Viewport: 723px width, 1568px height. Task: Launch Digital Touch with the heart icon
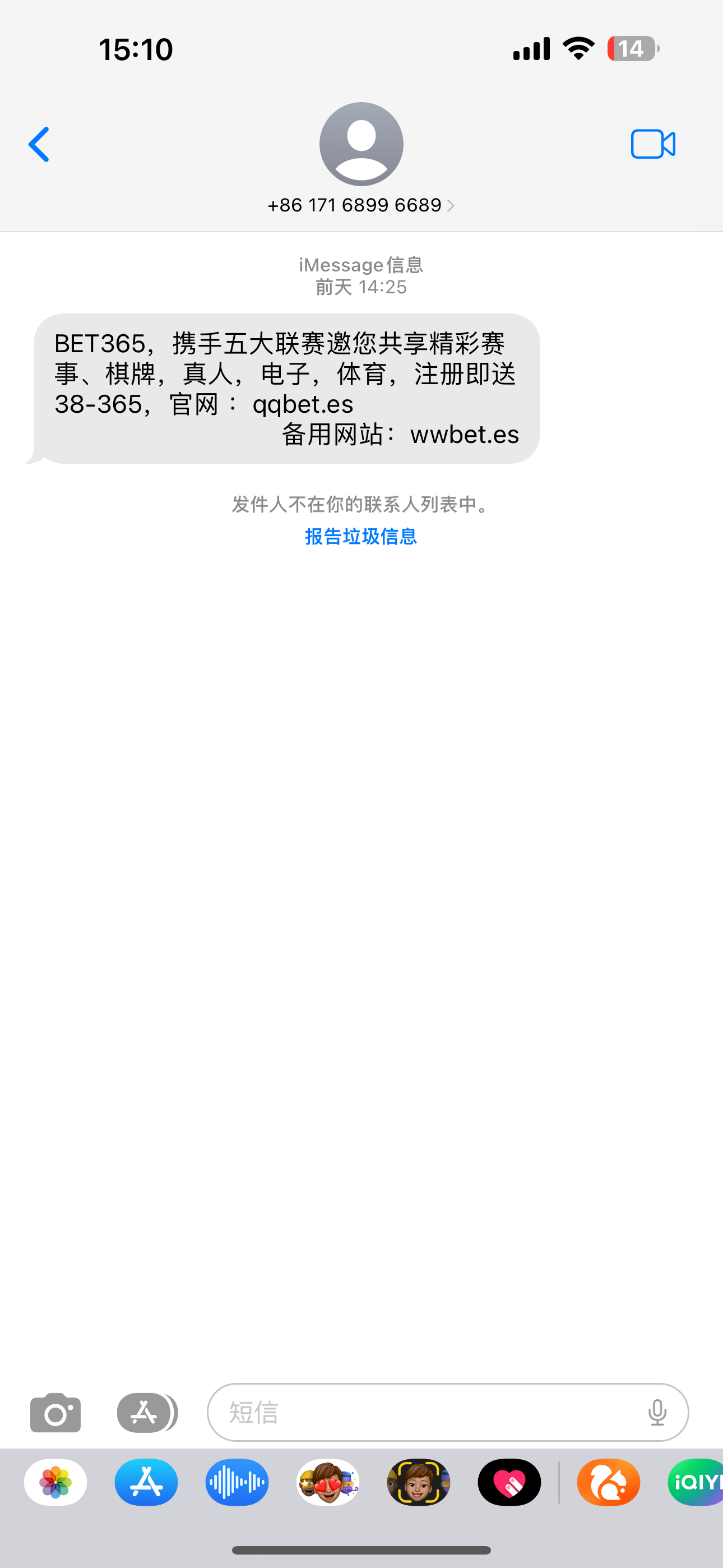click(509, 1483)
